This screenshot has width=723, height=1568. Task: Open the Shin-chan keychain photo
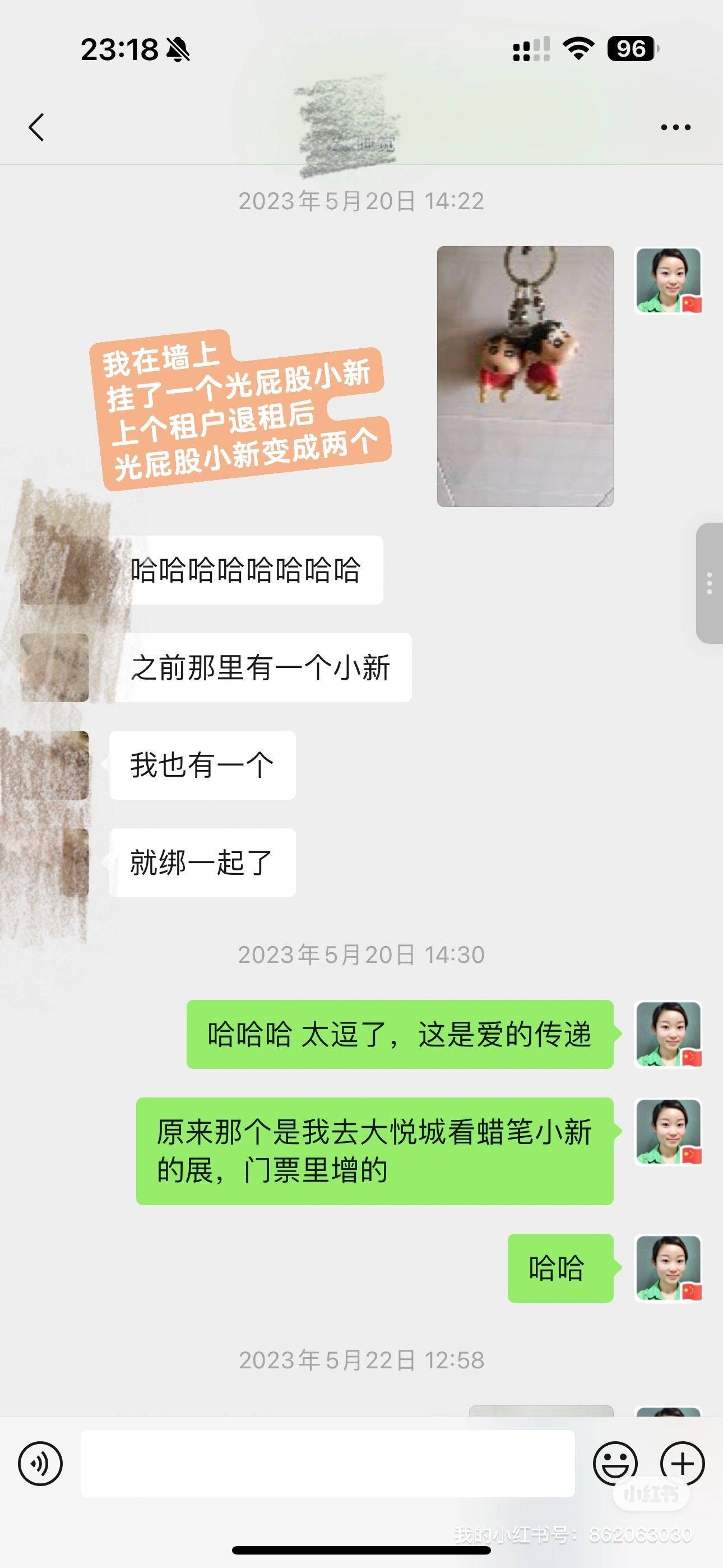pos(525,376)
